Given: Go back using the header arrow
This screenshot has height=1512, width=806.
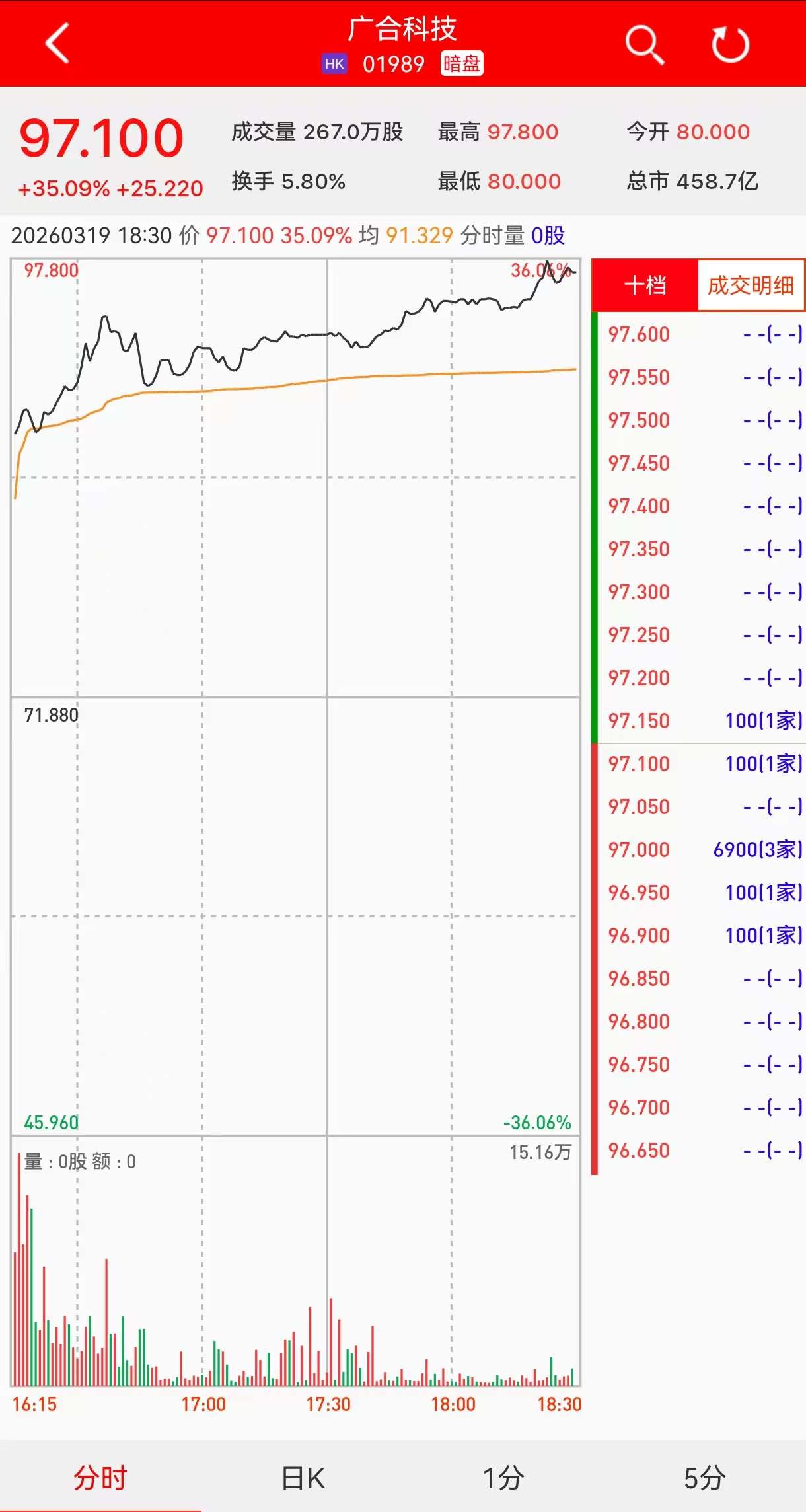Looking at the screenshot, I should point(57,44).
